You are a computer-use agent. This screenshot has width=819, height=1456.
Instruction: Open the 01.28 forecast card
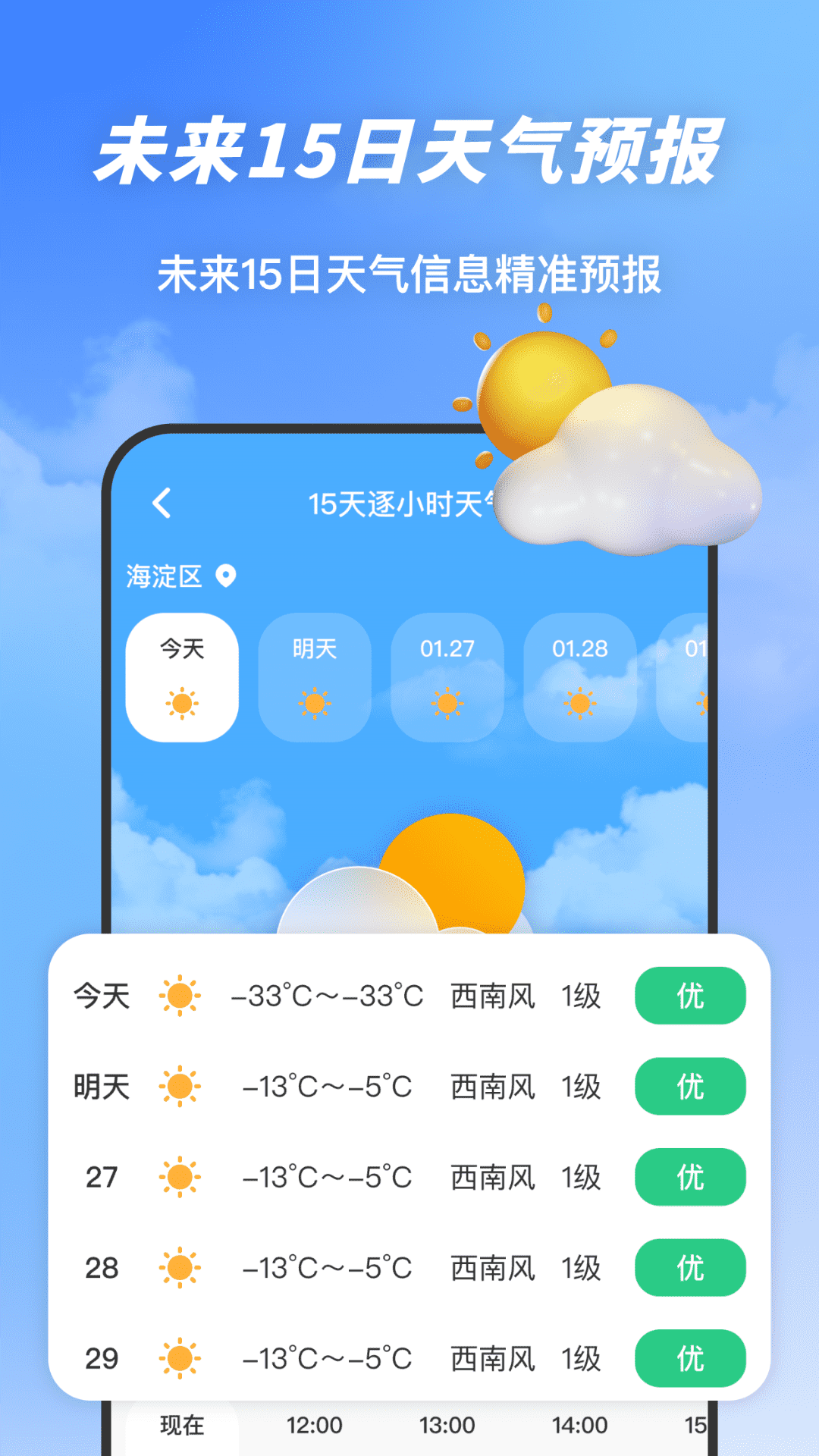tap(579, 677)
